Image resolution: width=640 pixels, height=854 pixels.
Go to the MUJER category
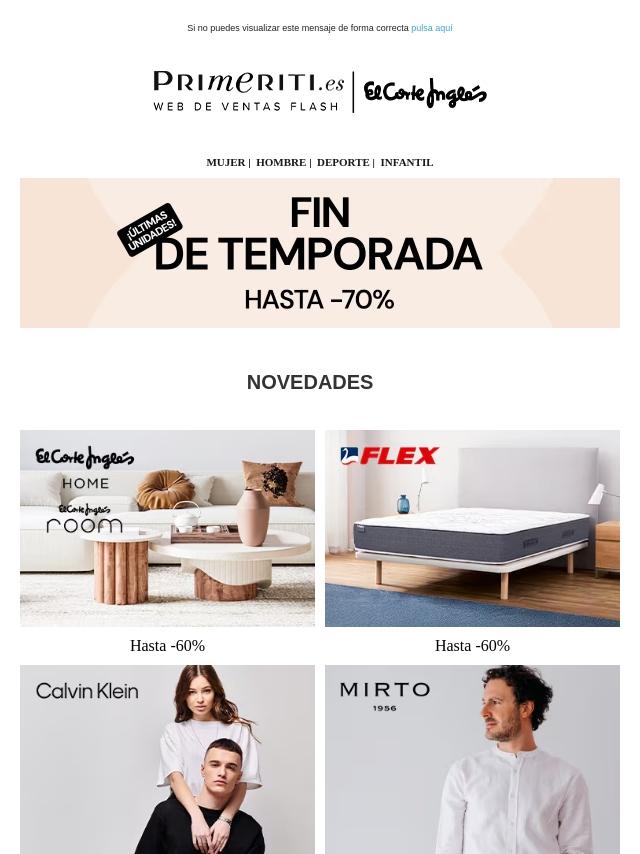[x=225, y=162]
